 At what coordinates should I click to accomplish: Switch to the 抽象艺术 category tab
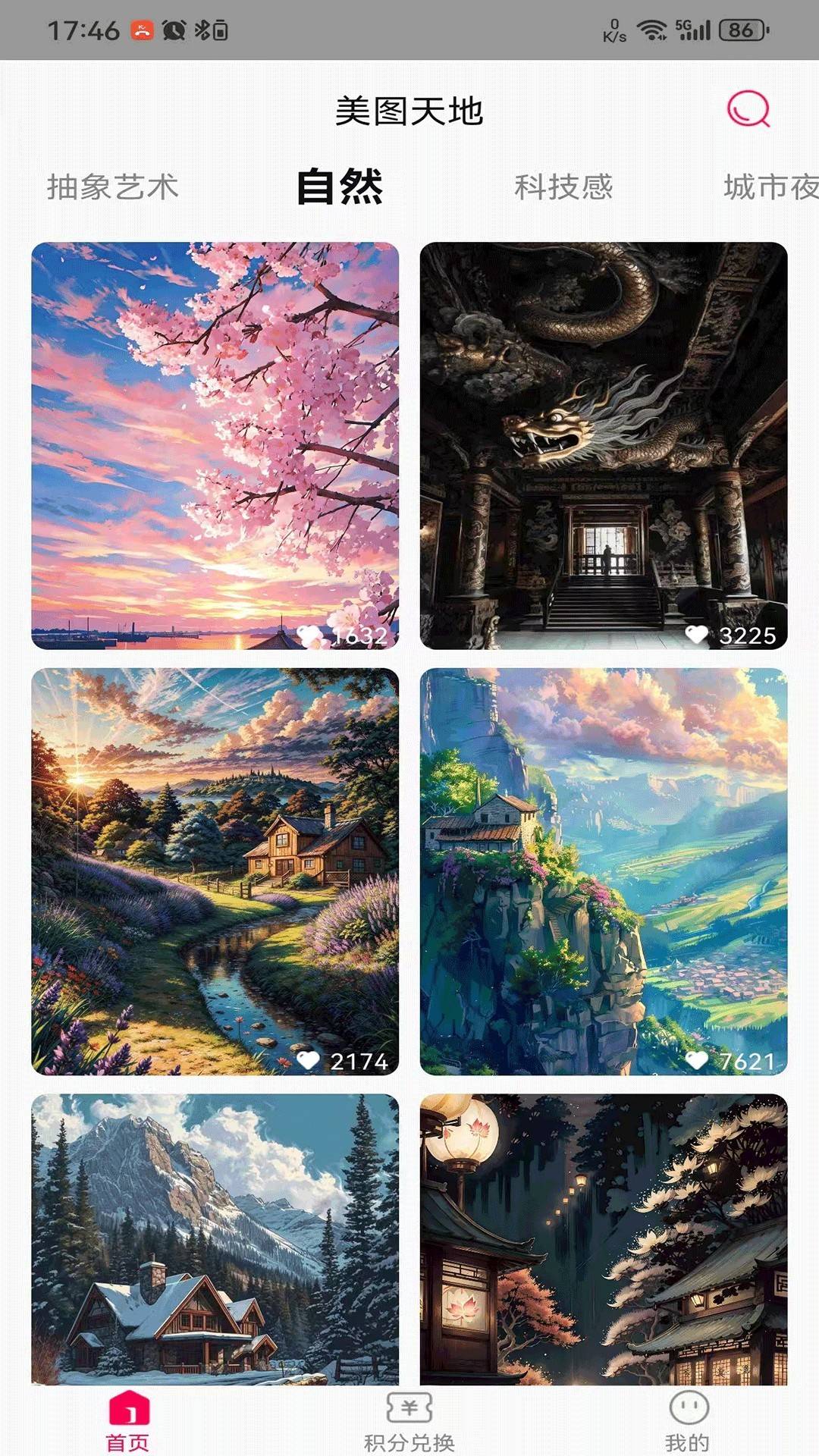(x=114, y=184)
